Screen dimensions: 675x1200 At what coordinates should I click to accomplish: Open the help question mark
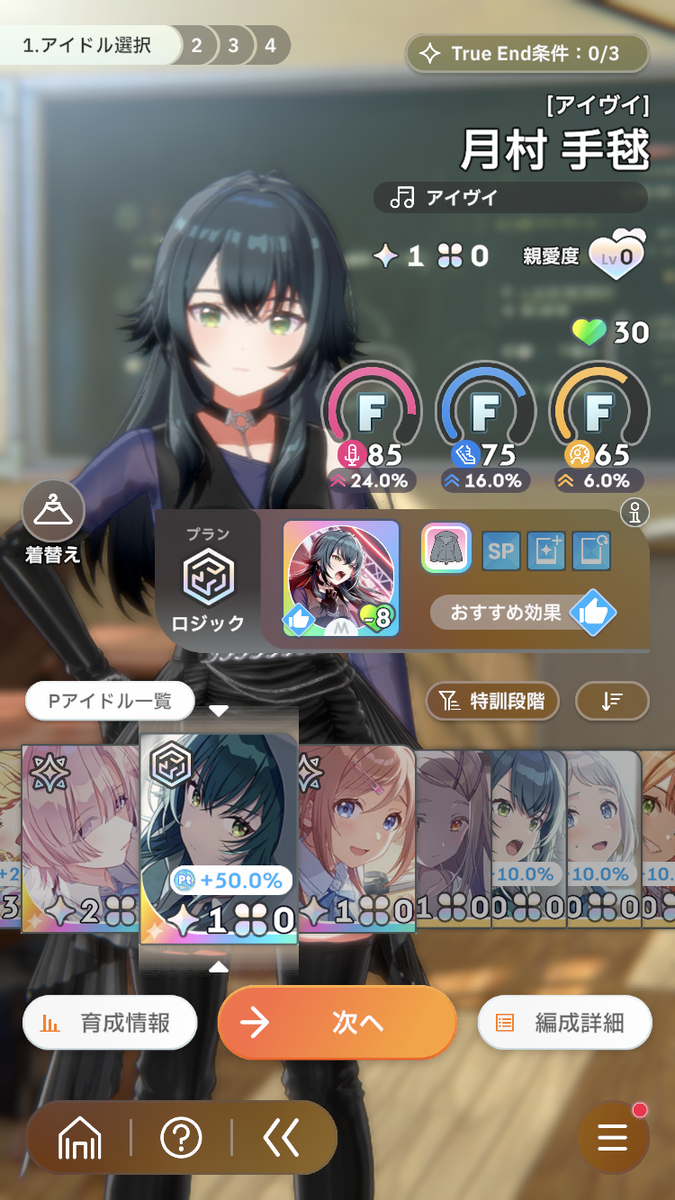(181, 1138)
